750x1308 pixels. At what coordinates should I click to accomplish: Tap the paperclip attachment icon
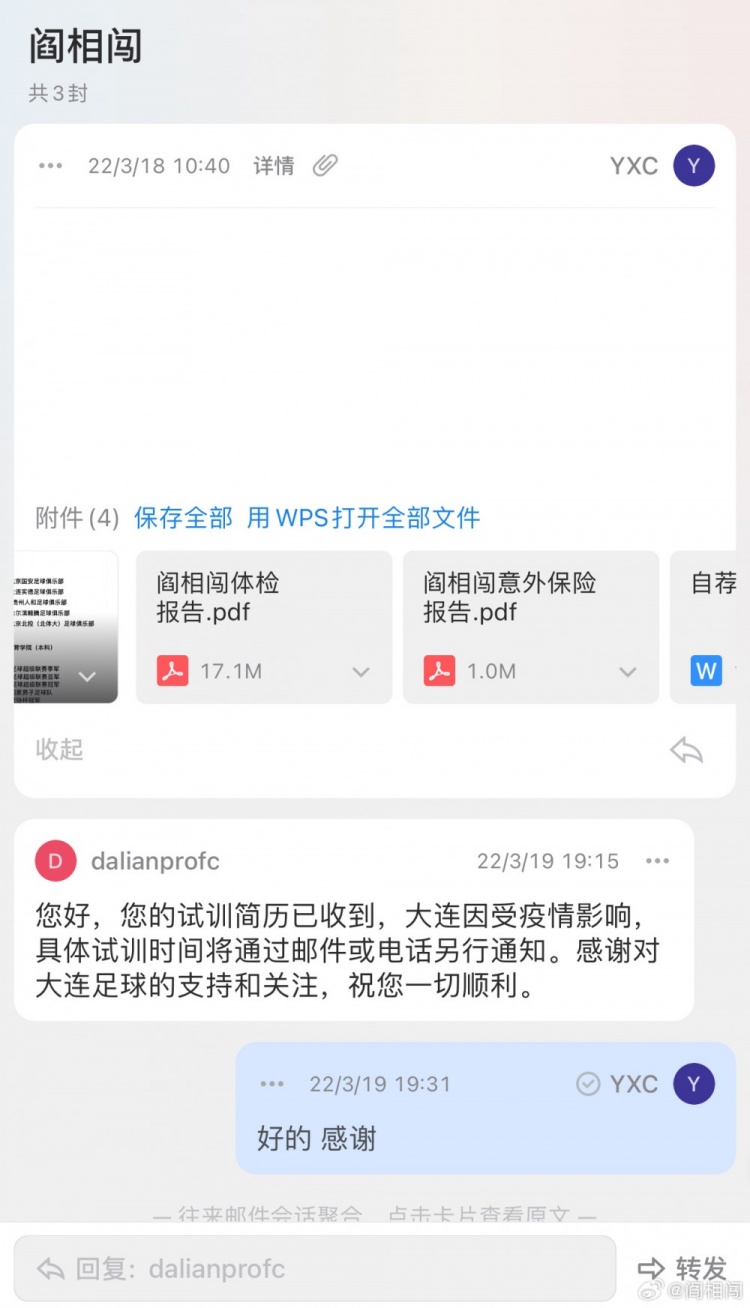click(325, 166)
